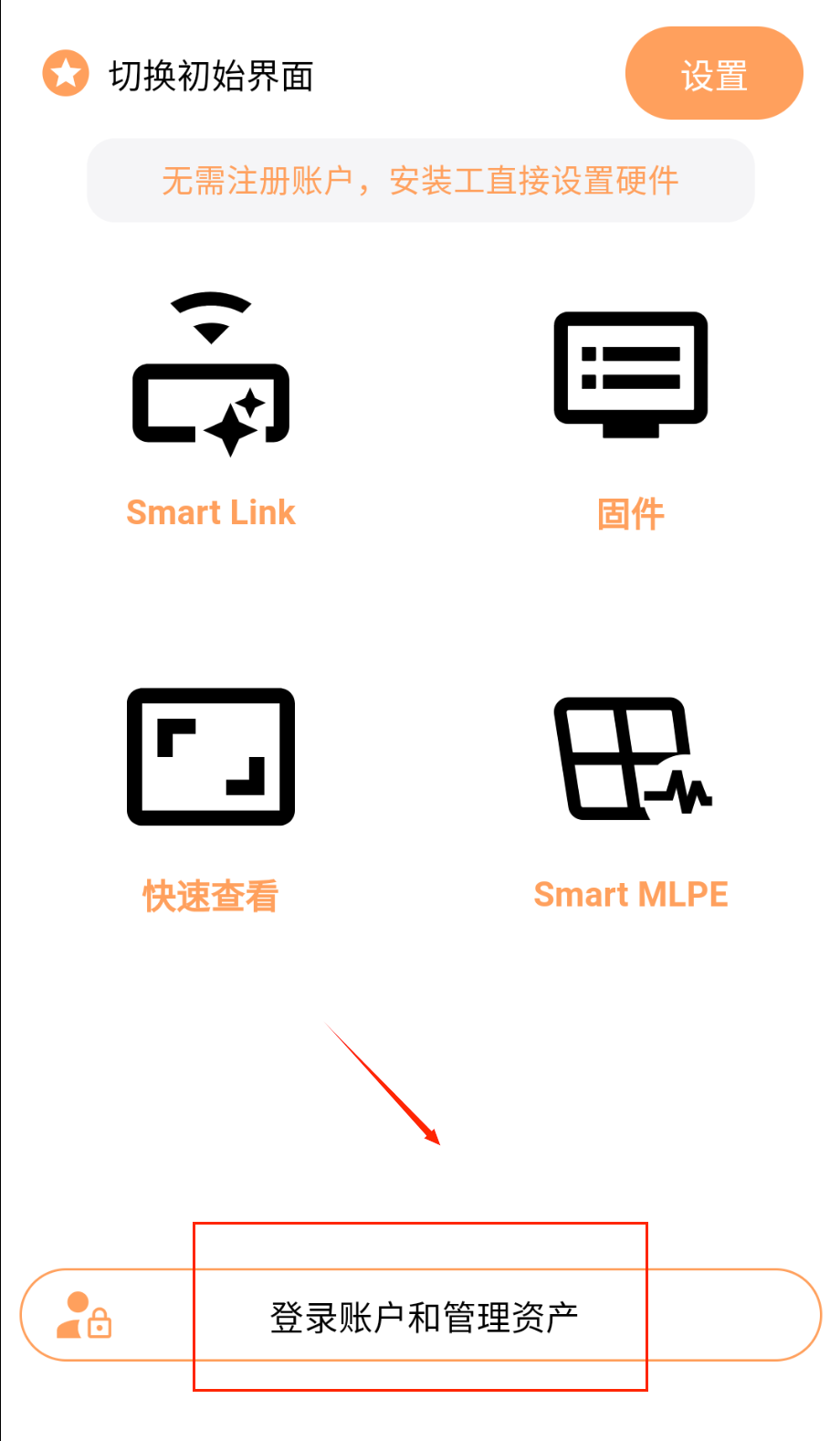
Task: Tap 切换初始界面 star option
Action: pos(178,75)
